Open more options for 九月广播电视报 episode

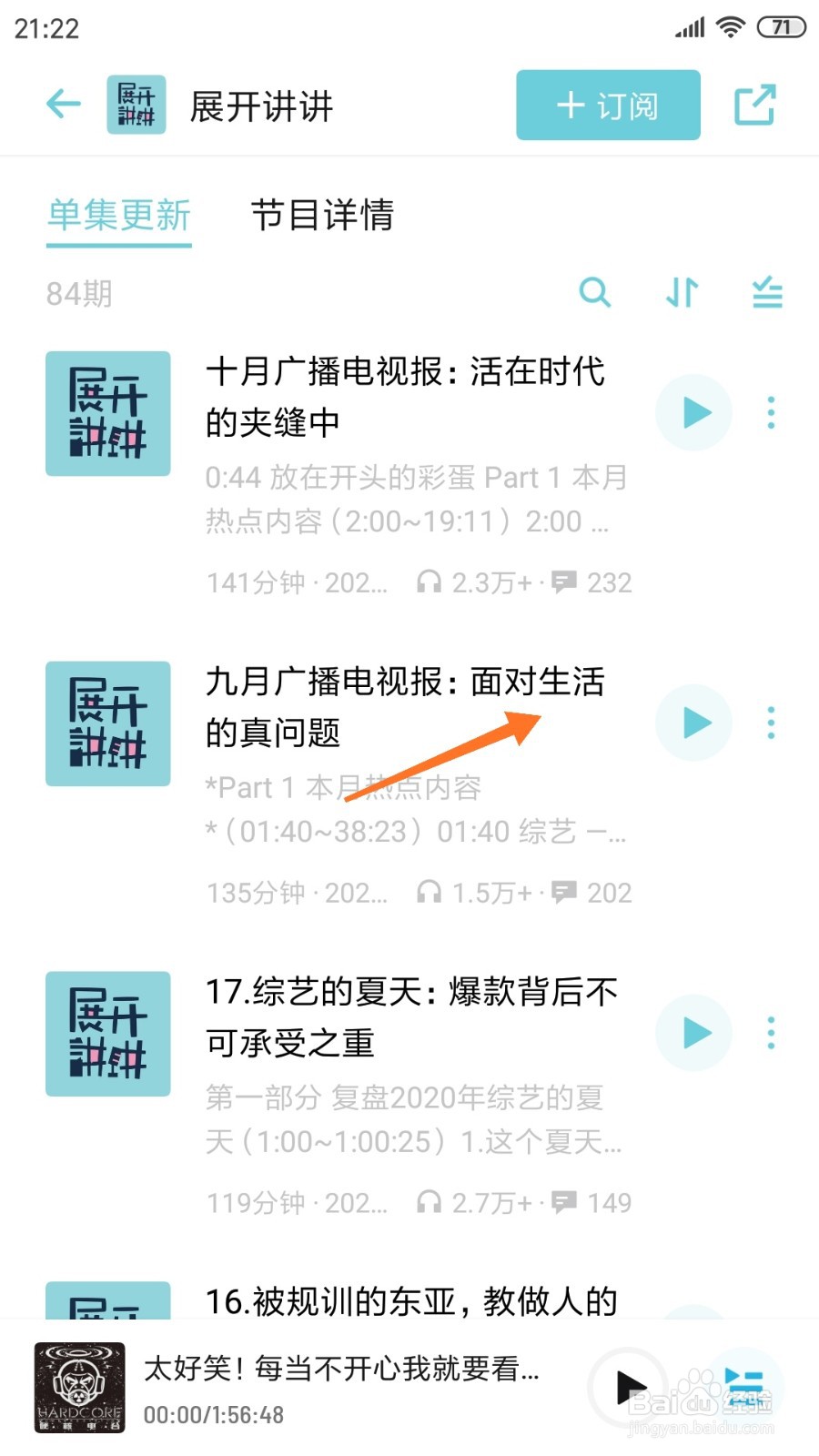click(771, 723)
